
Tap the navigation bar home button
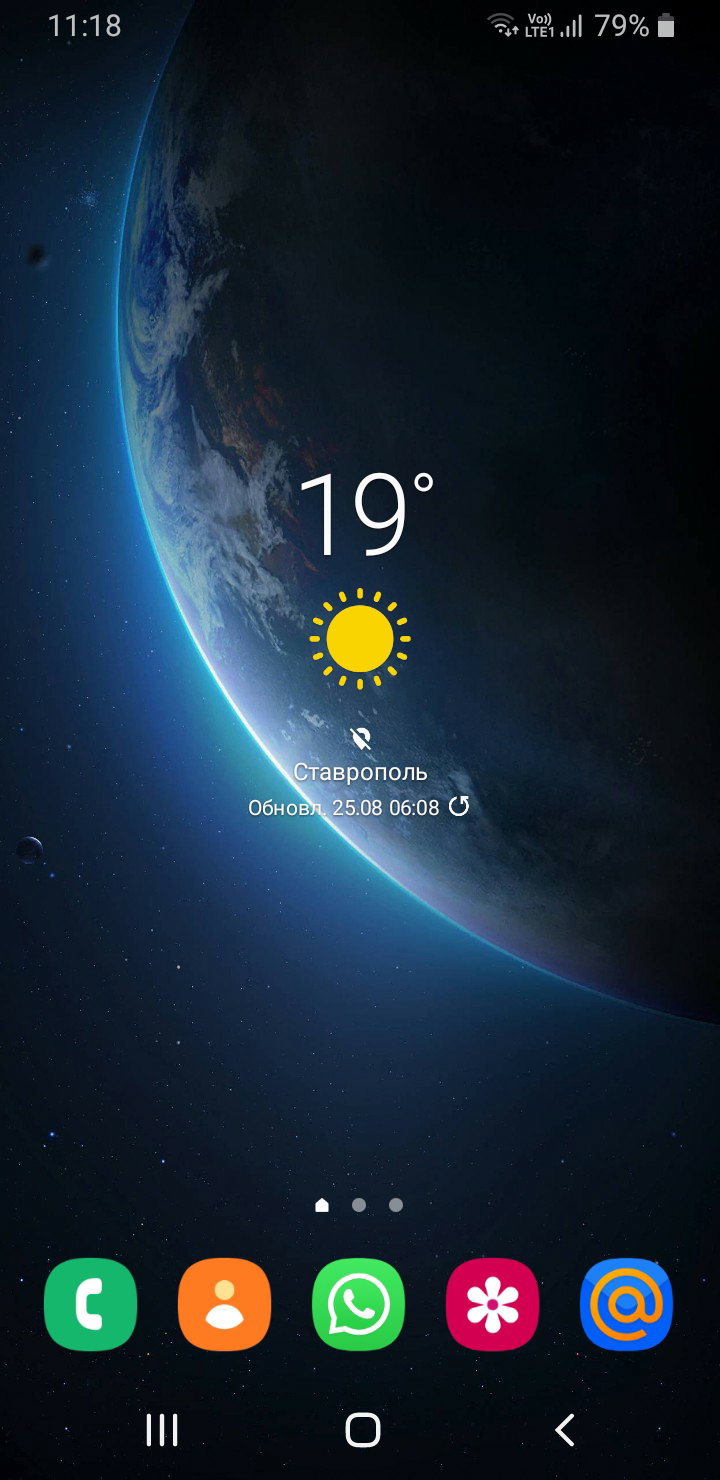[x=363, y=1430]
